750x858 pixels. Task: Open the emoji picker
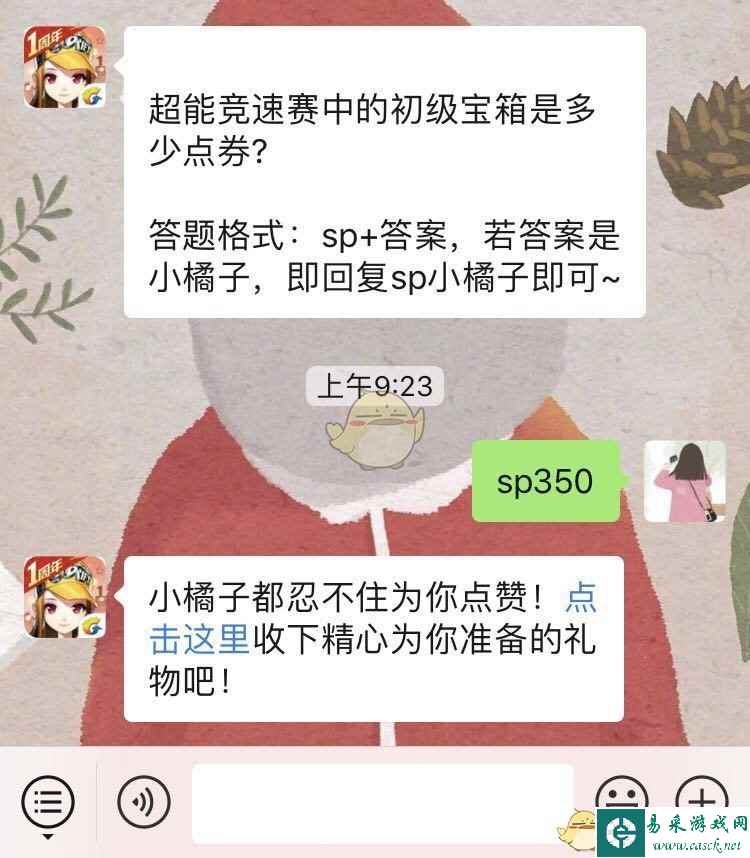coord(621,795)
